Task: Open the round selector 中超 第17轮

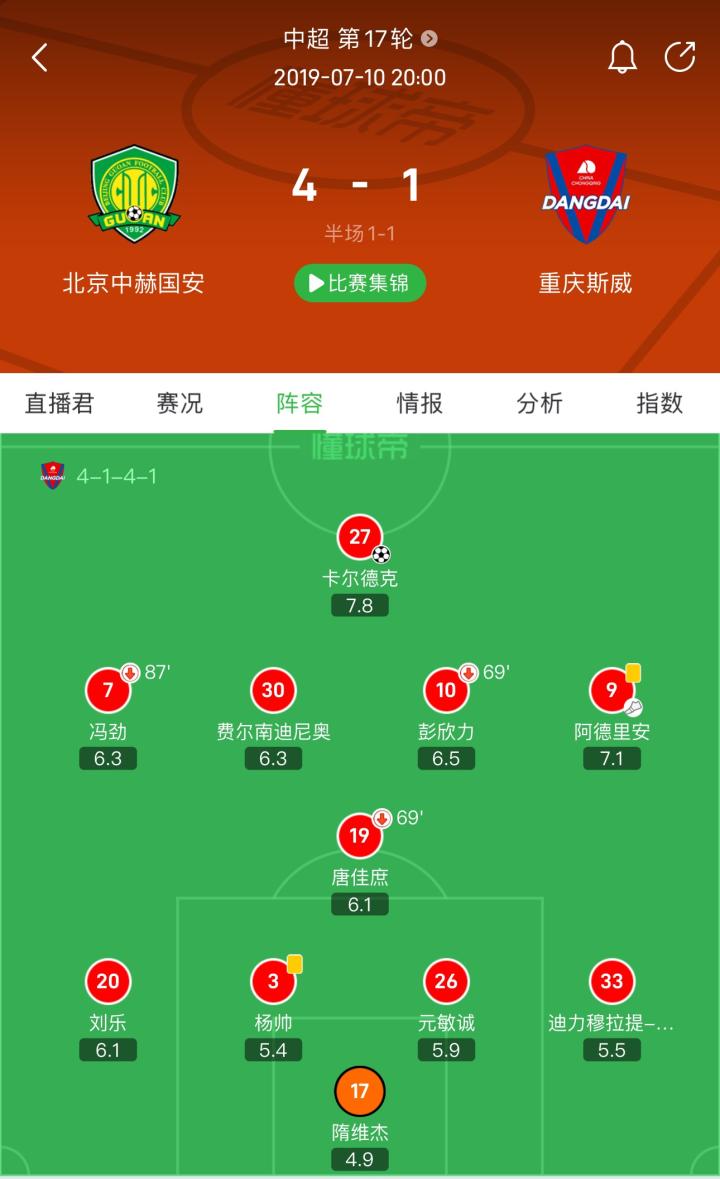Action: click(360, 39)
